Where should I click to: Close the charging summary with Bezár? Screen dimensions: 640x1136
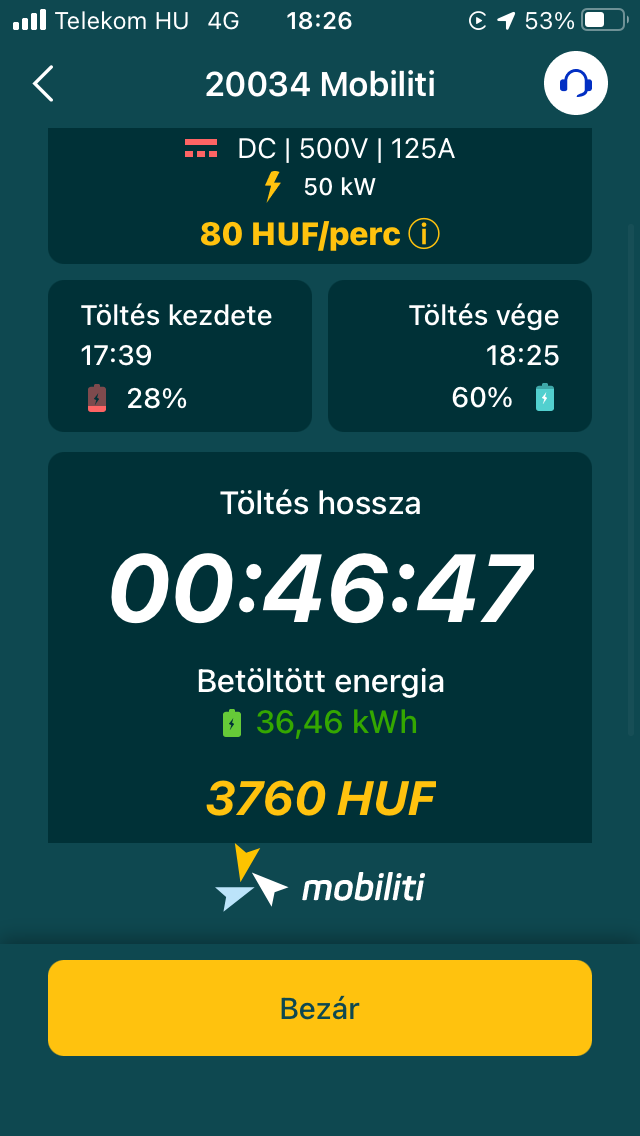(320, 1008)
